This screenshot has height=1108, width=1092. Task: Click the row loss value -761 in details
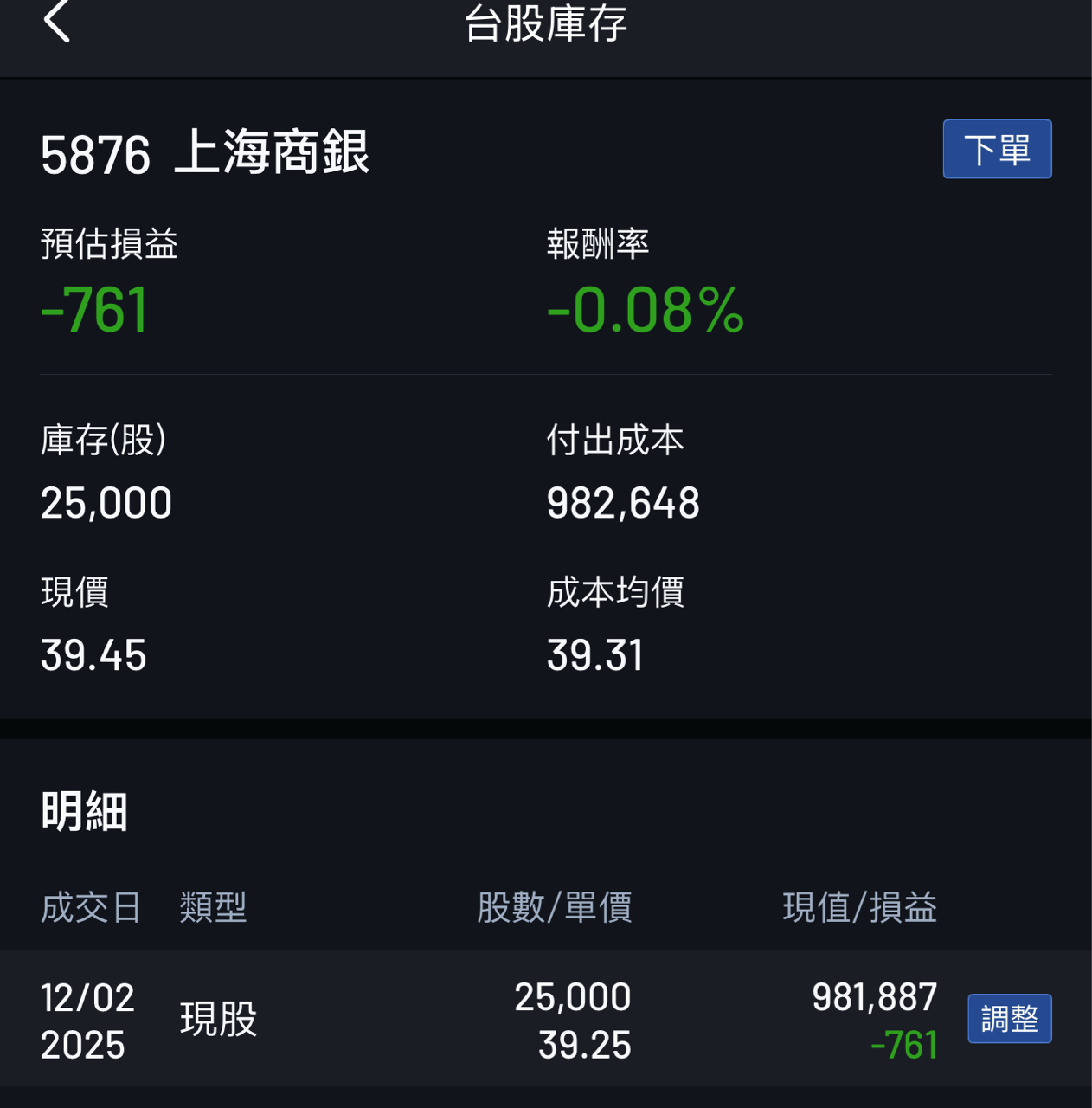point(905,1045)
